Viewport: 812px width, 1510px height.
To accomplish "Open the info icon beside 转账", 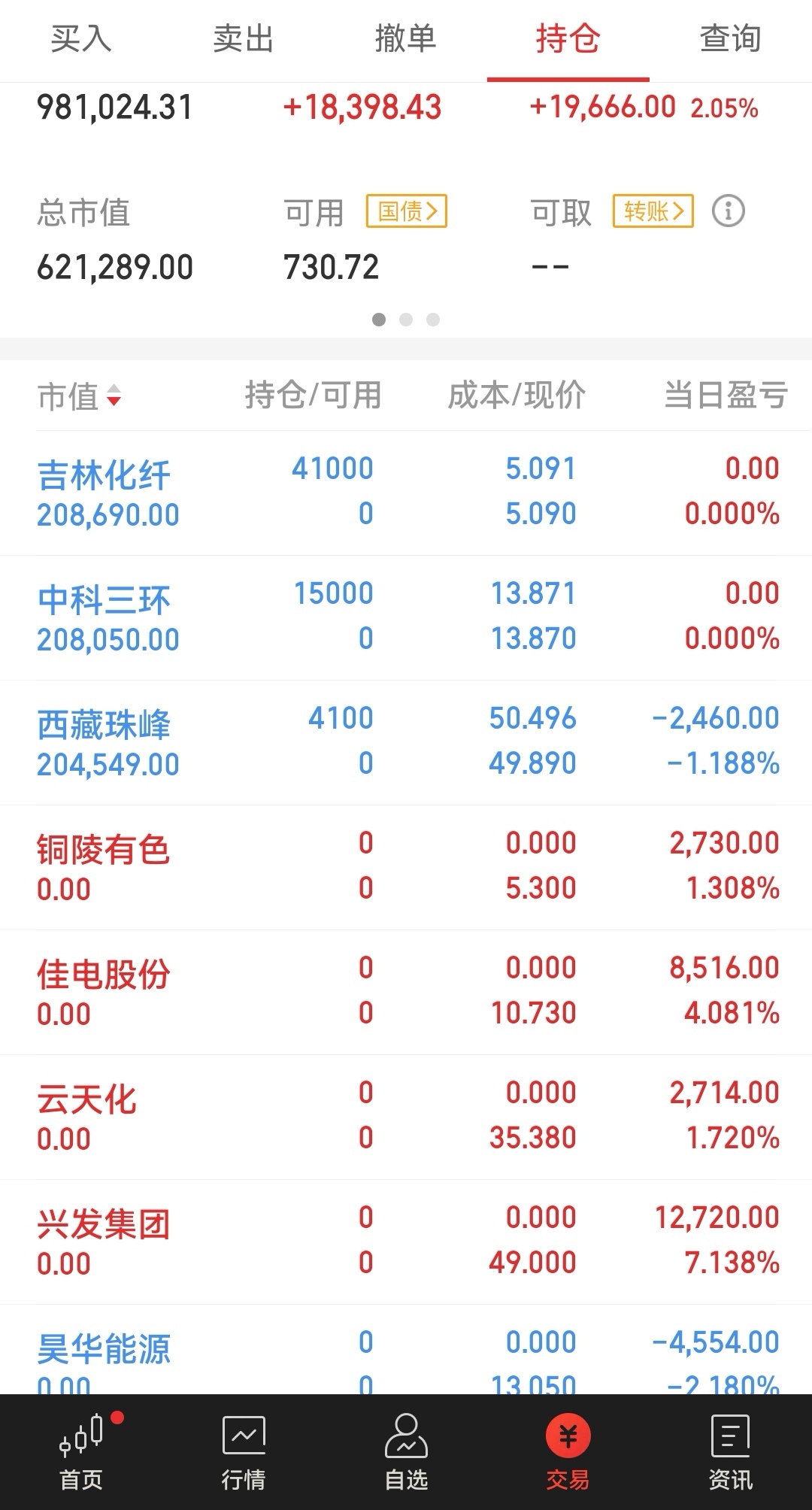I will pos(728,211).
